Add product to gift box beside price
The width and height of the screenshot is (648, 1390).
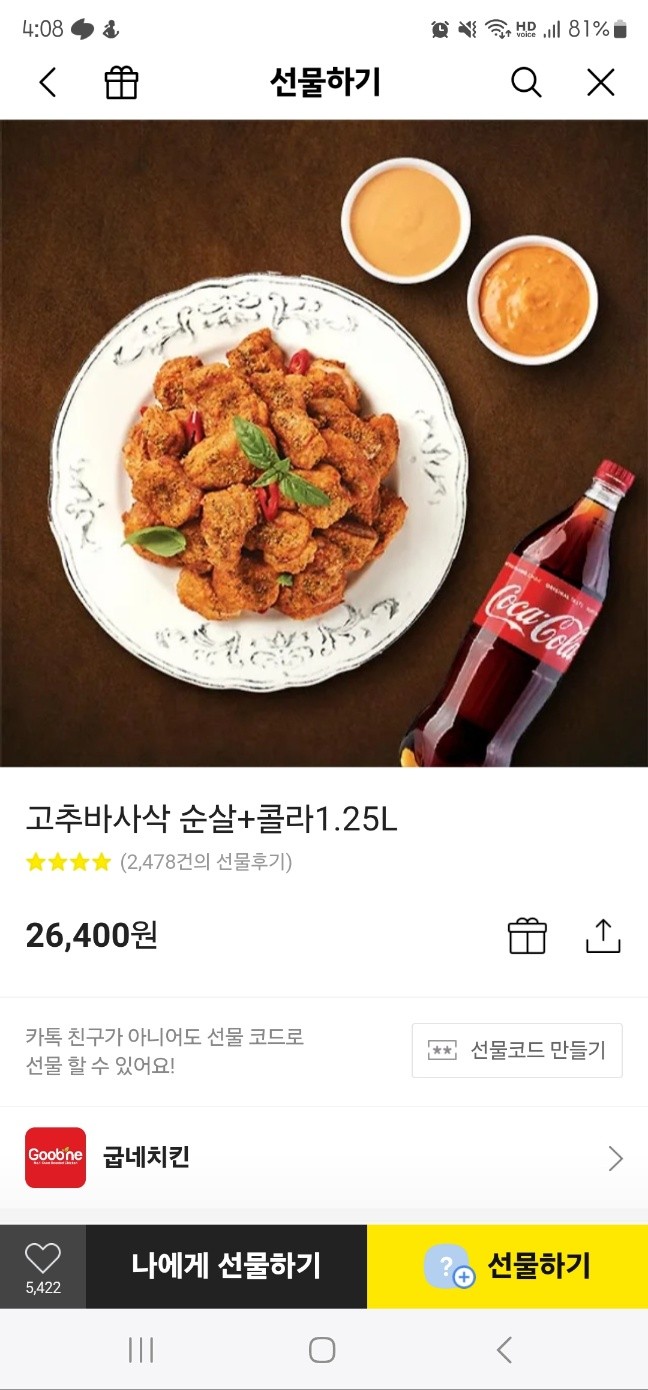point(527,936)
